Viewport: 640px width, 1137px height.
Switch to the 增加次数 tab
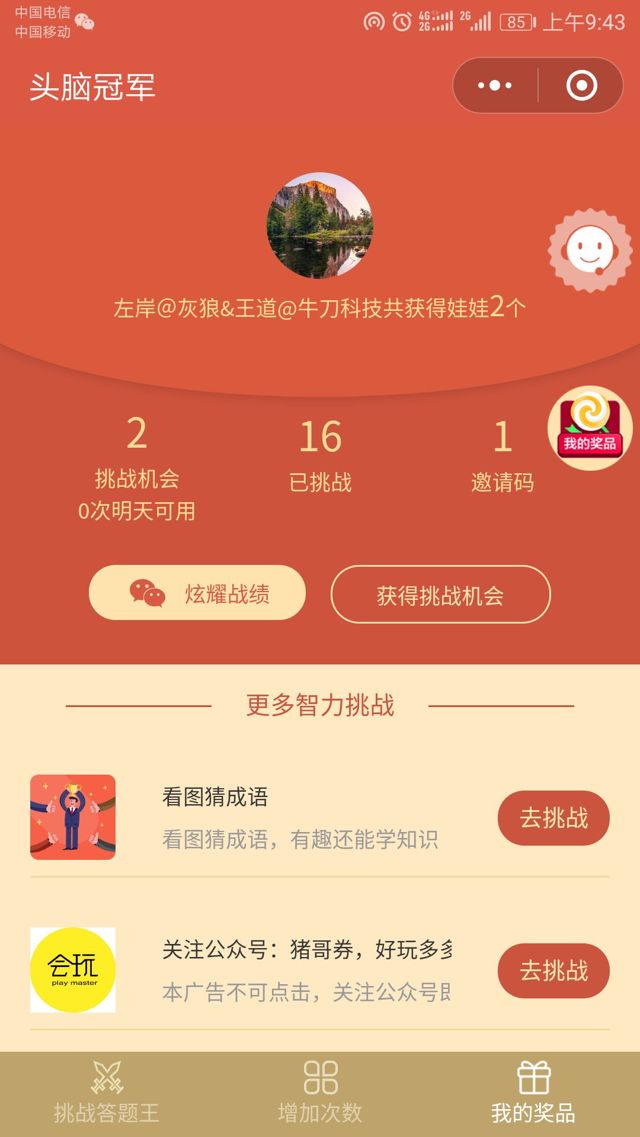pyautogui.click(x=320, y=1093)
